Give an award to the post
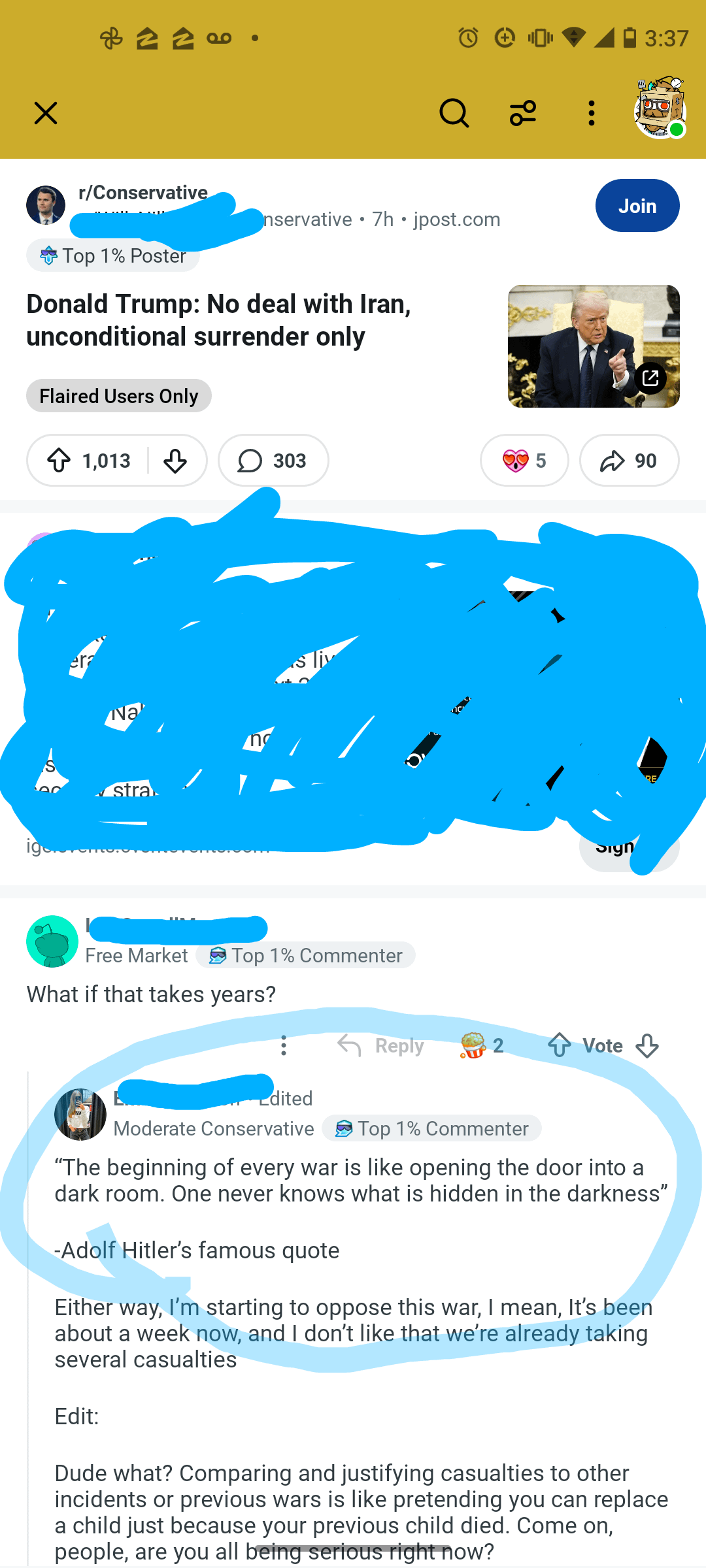Viewport: 706px width, 1568px height. 524,461
